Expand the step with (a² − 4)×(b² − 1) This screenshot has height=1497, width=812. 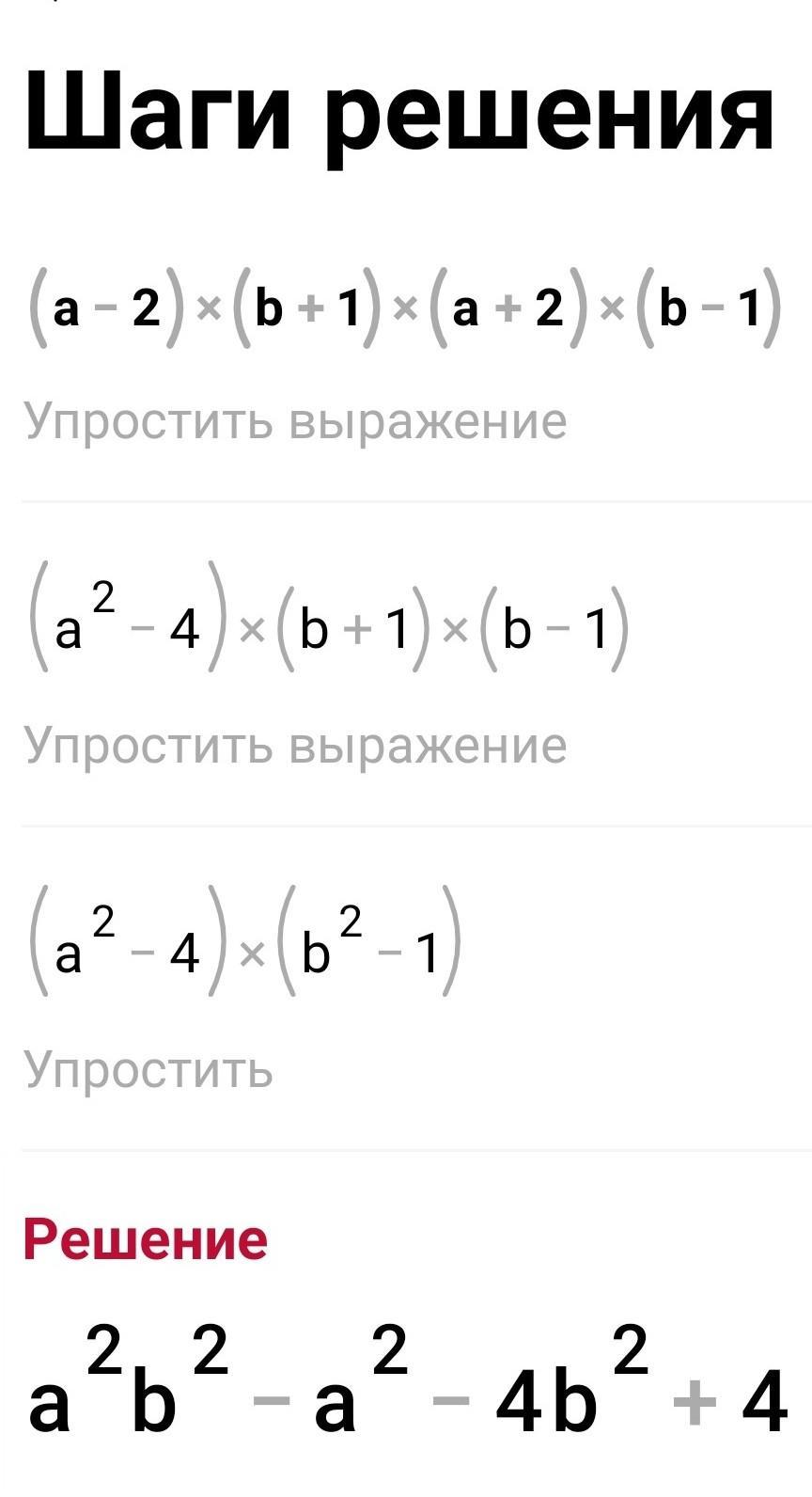tap(406, 988)
